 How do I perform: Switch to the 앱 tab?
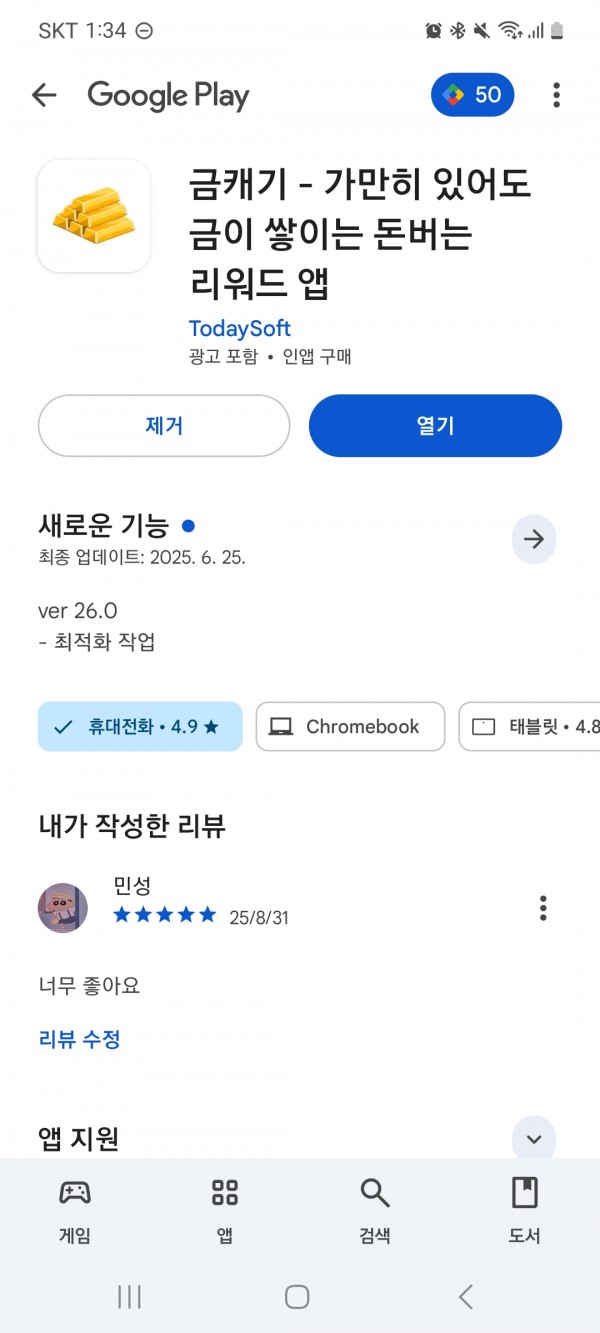225,1209
